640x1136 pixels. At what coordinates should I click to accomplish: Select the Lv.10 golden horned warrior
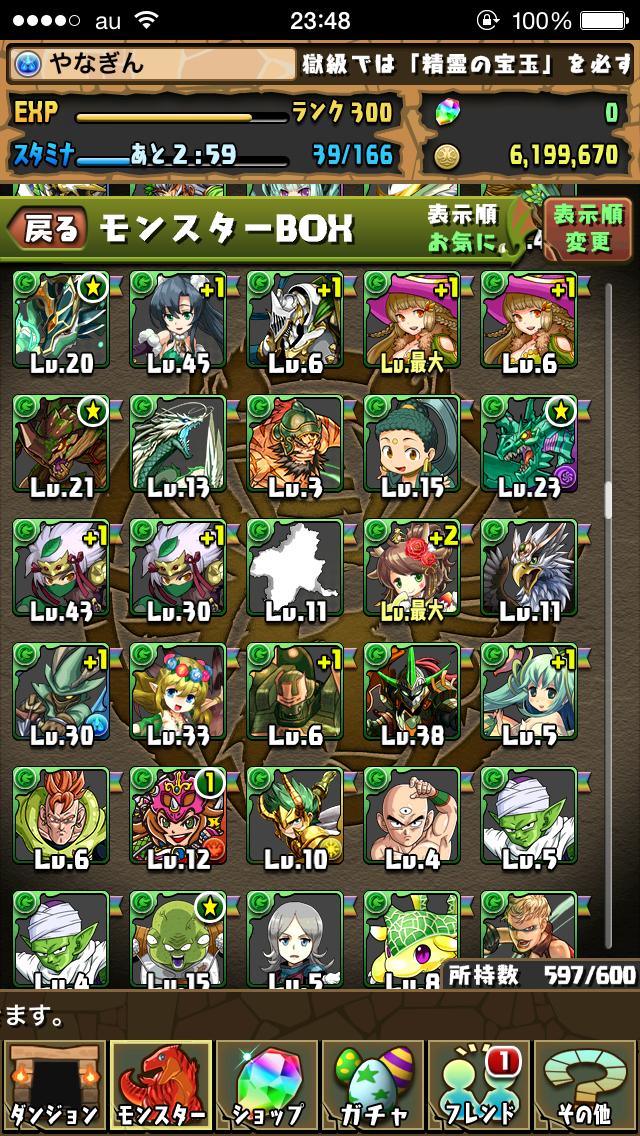tap(295, 816)
